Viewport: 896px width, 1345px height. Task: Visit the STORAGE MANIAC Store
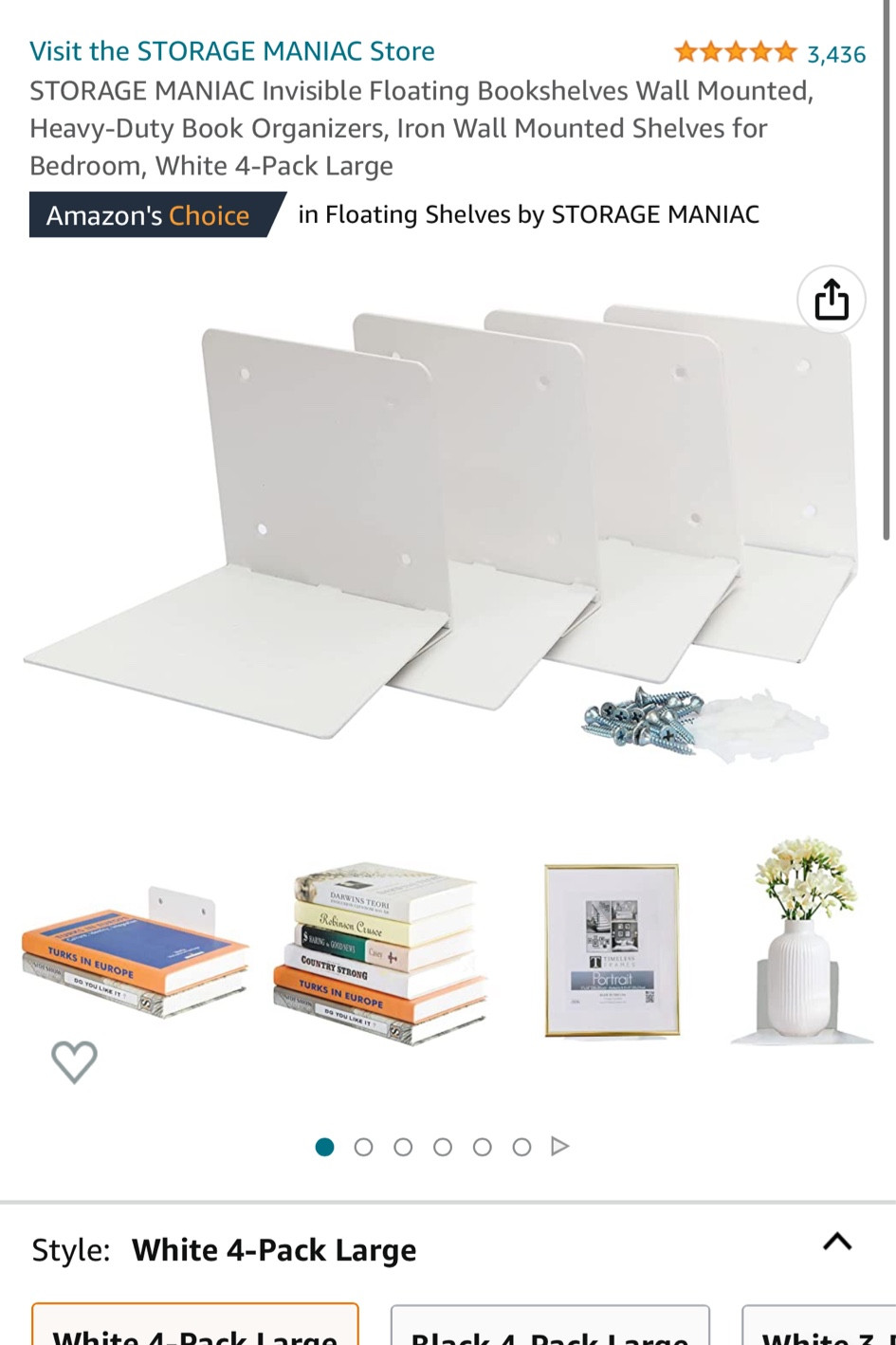tap(232, 51)
